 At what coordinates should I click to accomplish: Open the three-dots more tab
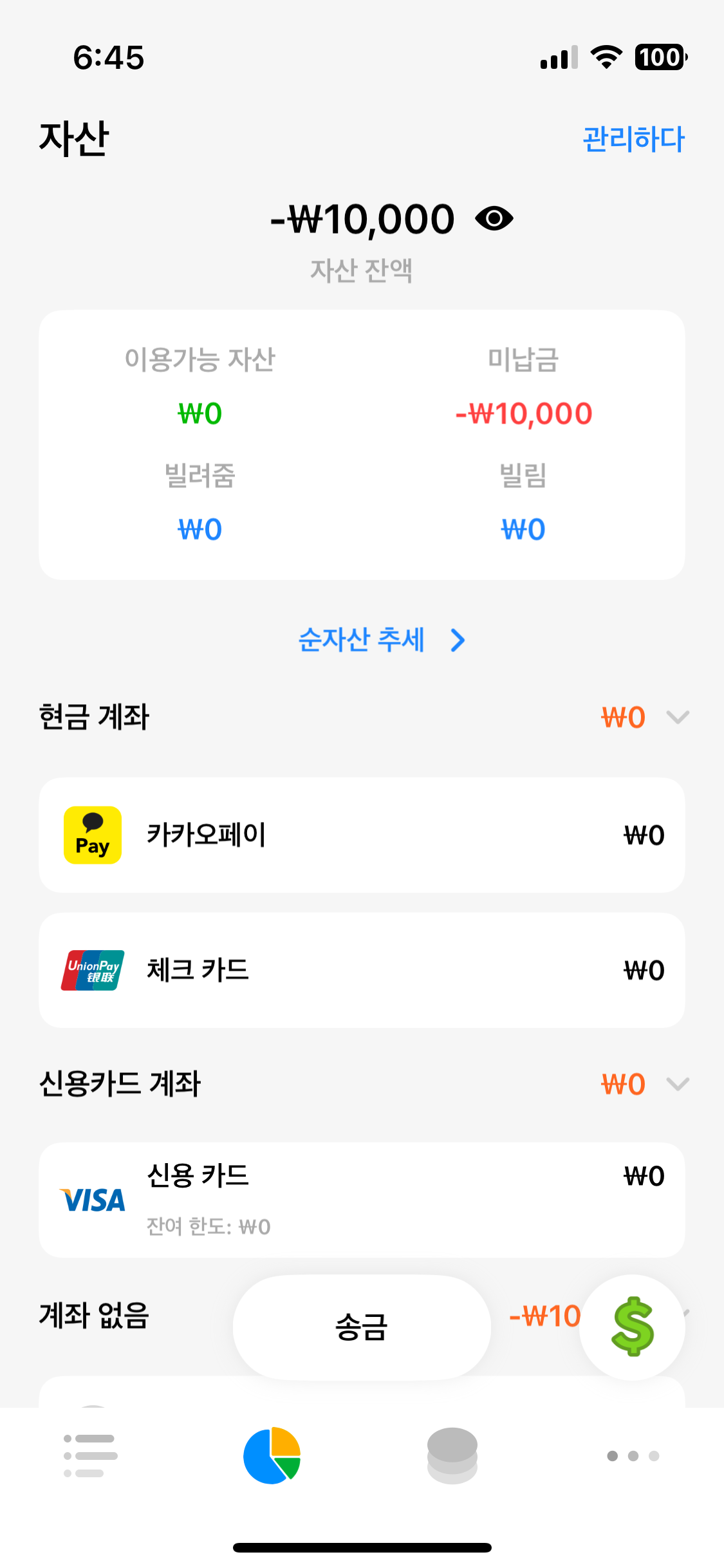(633, 1456)
